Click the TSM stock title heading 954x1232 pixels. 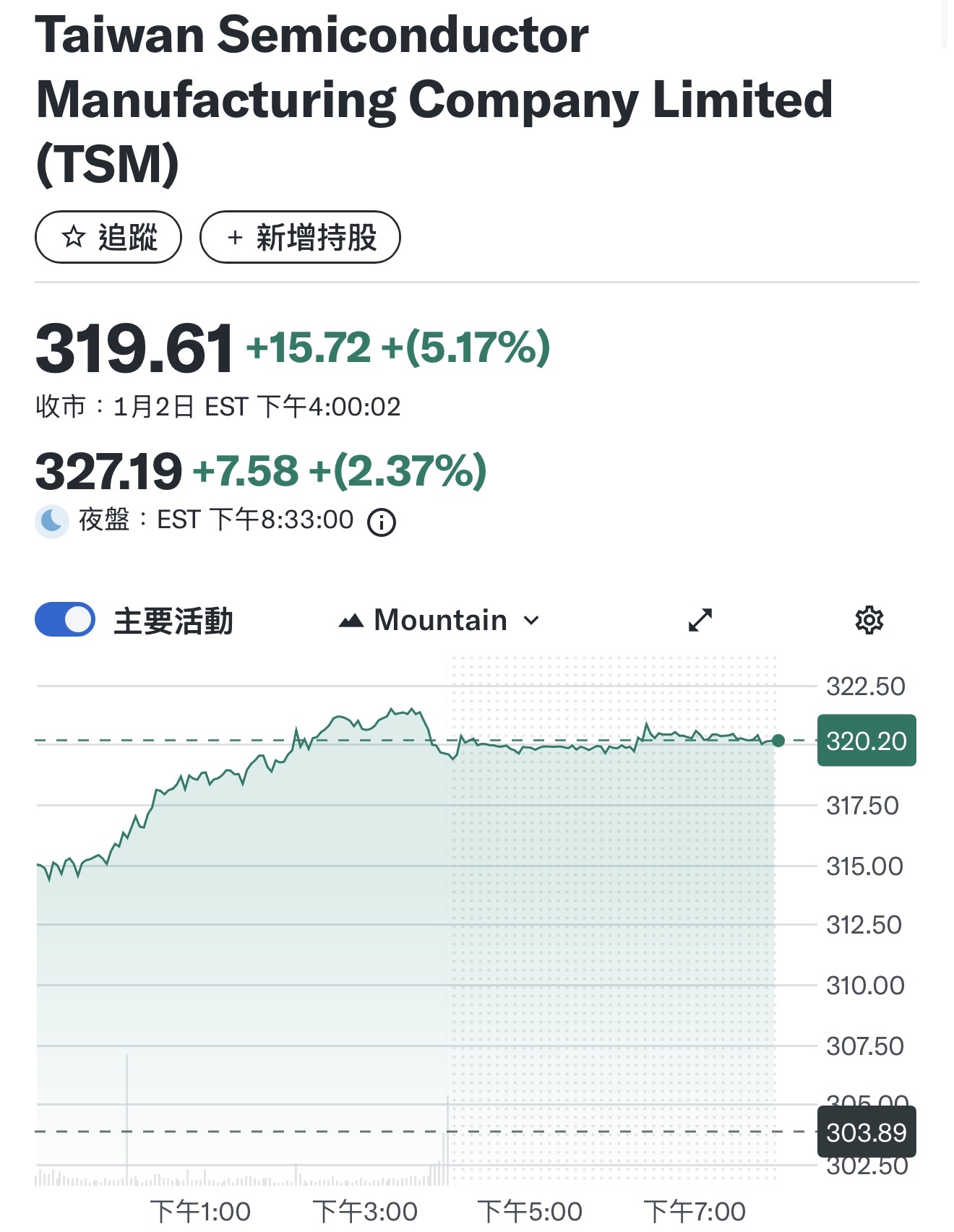434,98
